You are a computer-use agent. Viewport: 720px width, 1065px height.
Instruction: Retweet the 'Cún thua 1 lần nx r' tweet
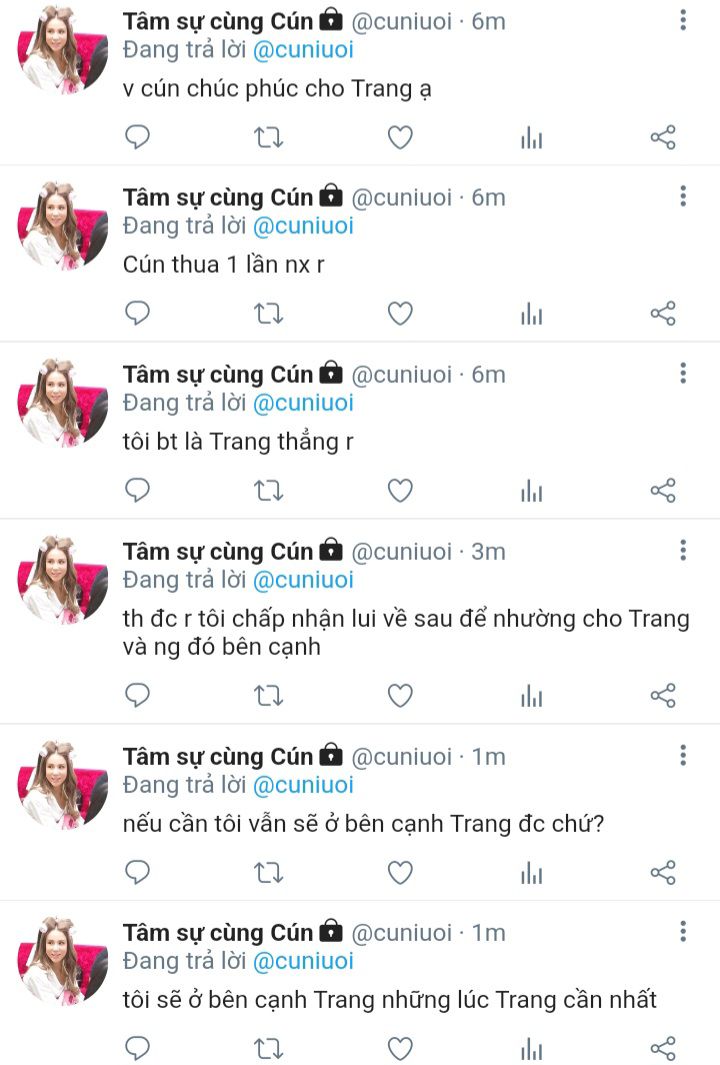(x=268, y=314)
